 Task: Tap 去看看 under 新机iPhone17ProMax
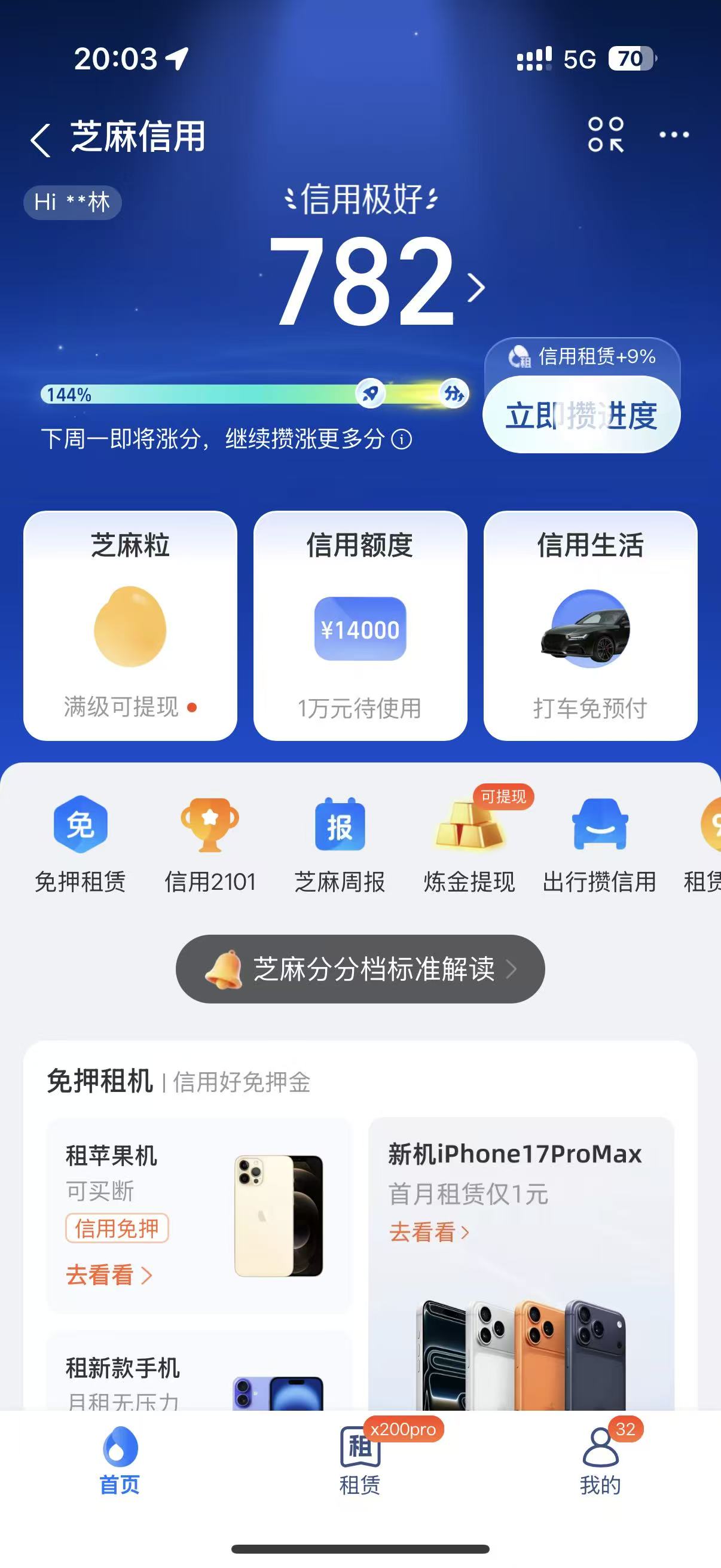click(429, 1233)
